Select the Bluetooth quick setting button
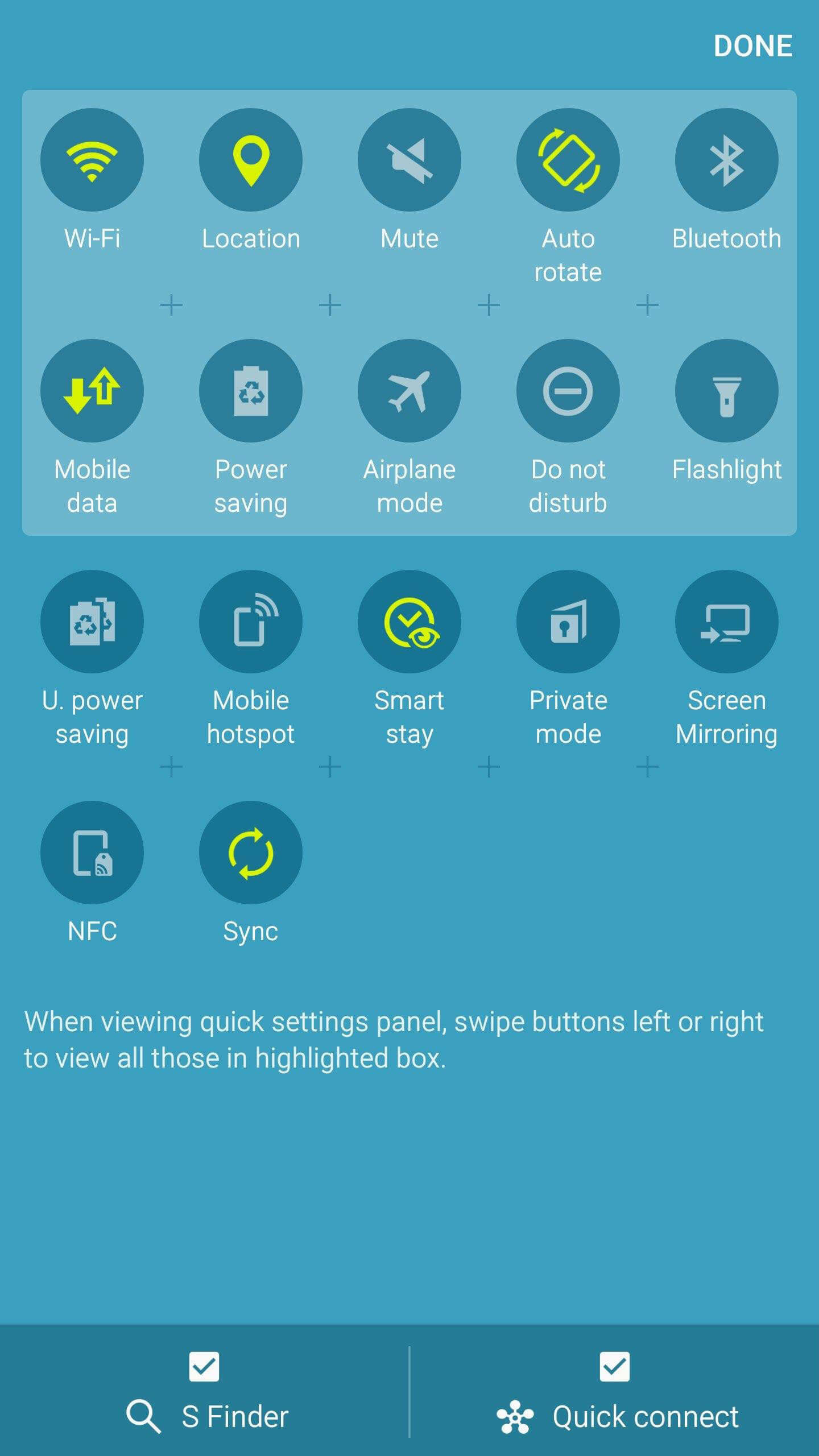Viewport: 819px width, 1456px height. tap(727, 160)
